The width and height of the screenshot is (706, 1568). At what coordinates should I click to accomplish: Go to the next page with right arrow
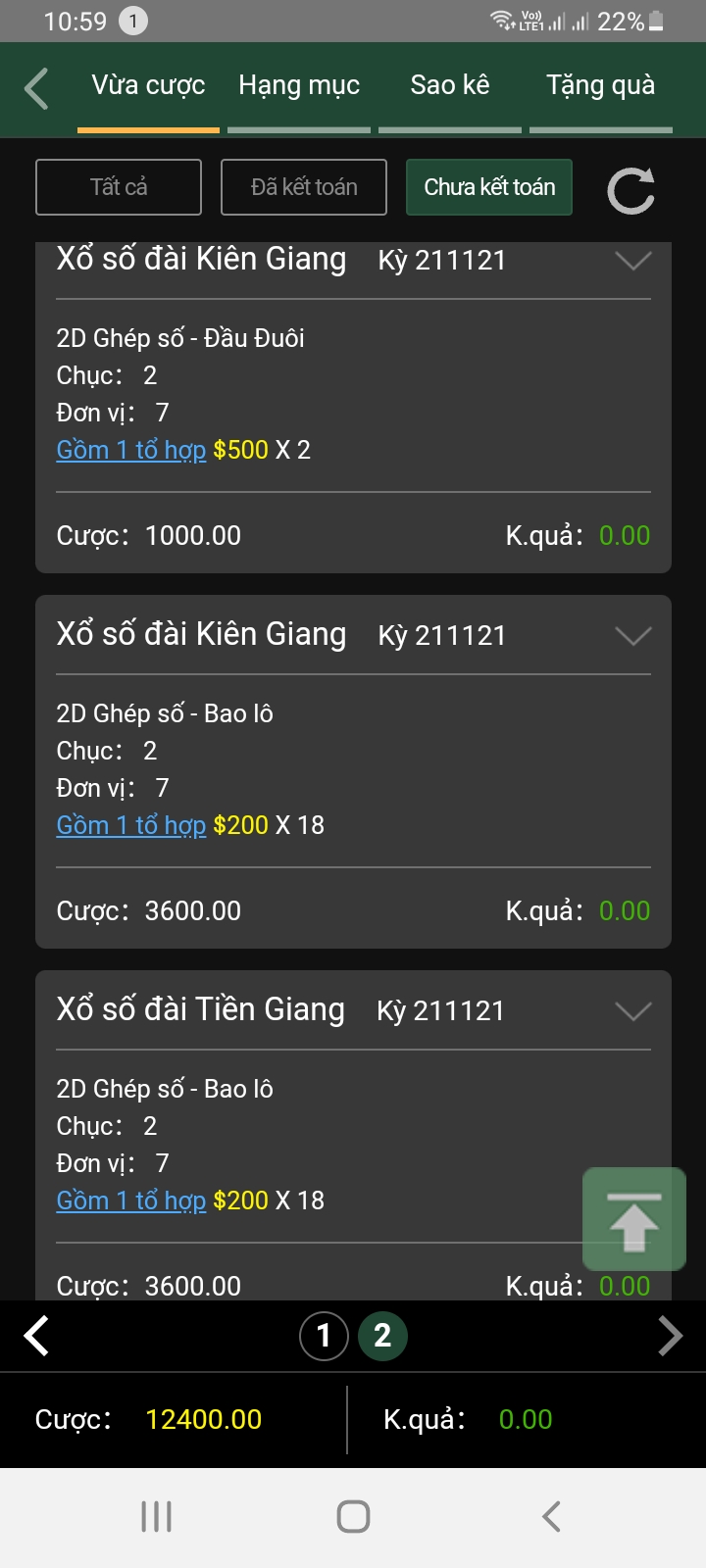coord(670,1336)
